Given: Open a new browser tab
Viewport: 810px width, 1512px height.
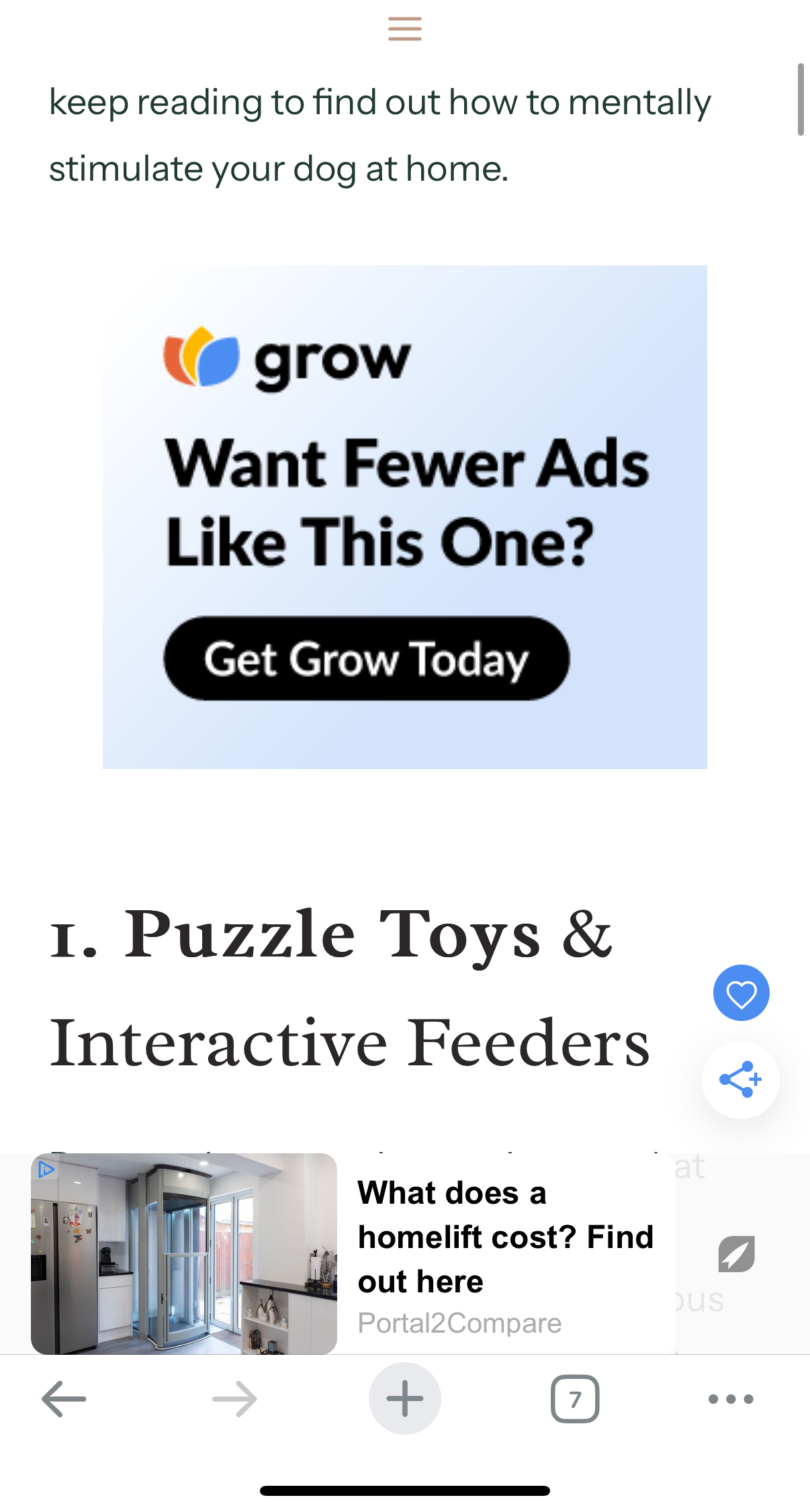Looking at the screenshot, I should [x=405, y=1399].
